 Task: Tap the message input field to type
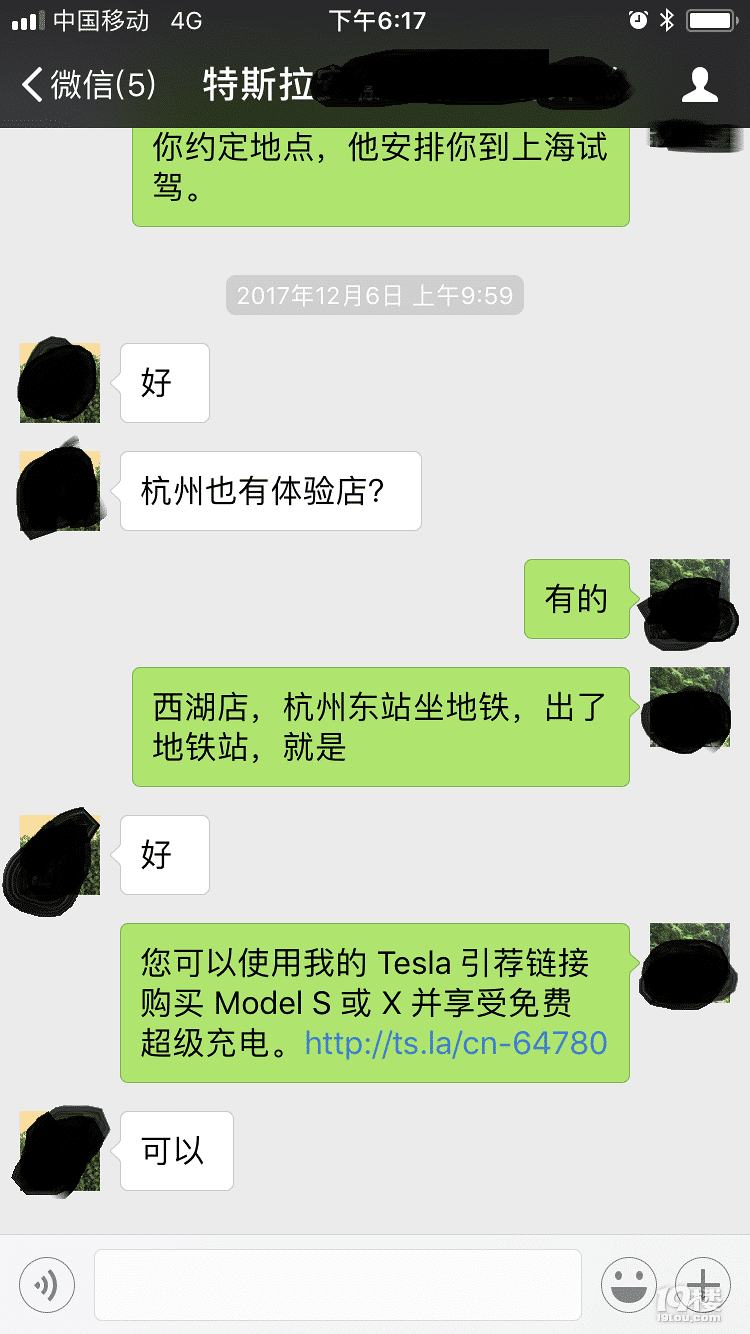pyautogui.click(x=340, y=1285)
